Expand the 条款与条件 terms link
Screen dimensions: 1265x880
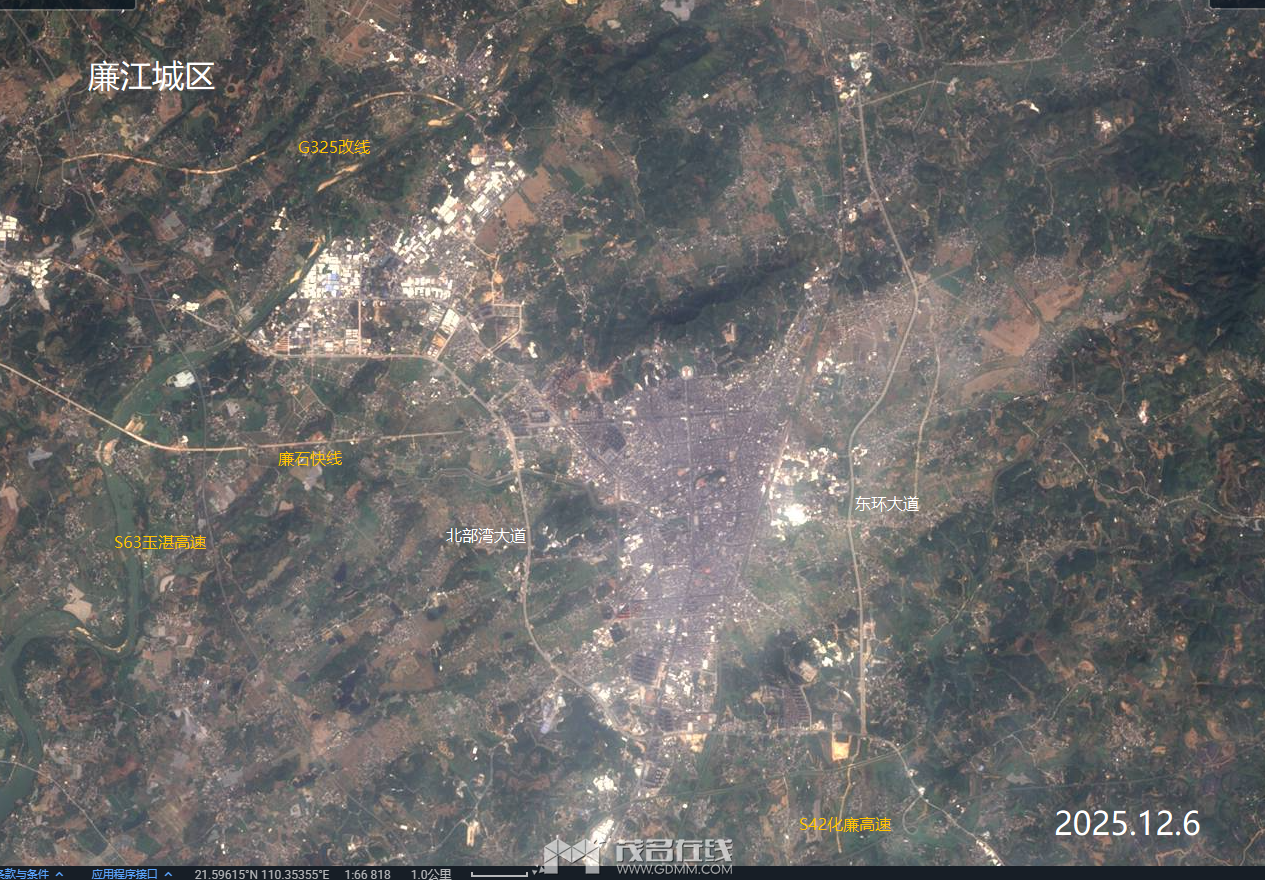click(x=59, y=874)
